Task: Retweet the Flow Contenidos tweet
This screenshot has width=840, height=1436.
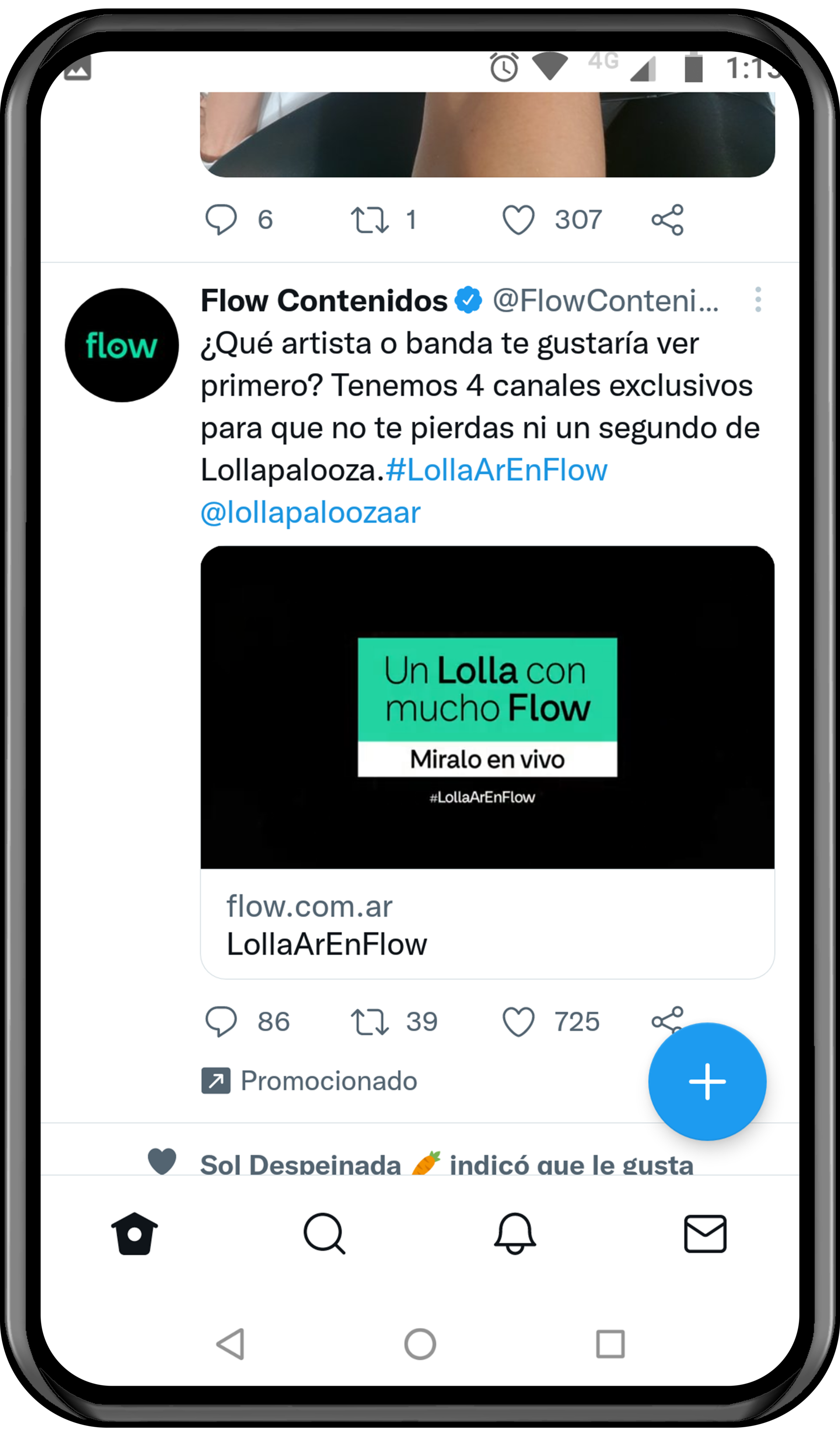Action: pos(369,1021)
